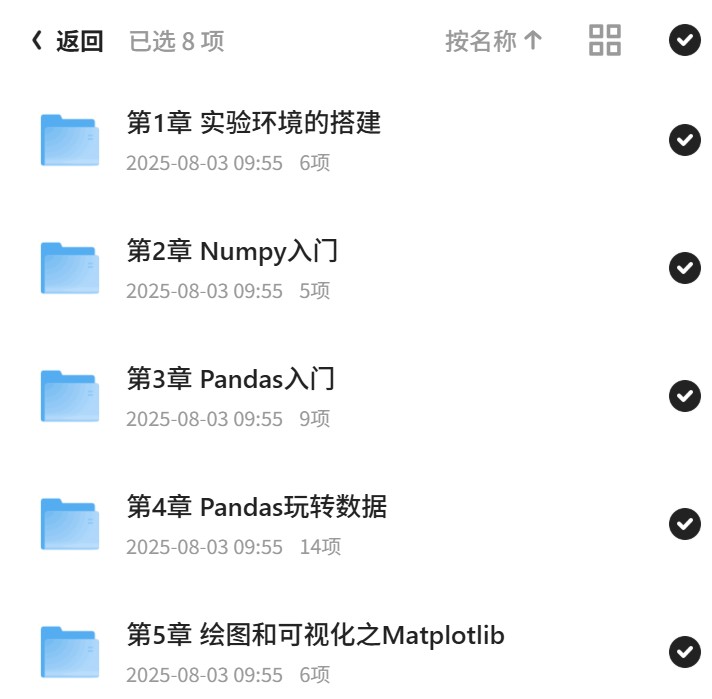Viewport: 712px width, 699px height.
Task: Change sort order via 按名称
Action: [494, 41]
